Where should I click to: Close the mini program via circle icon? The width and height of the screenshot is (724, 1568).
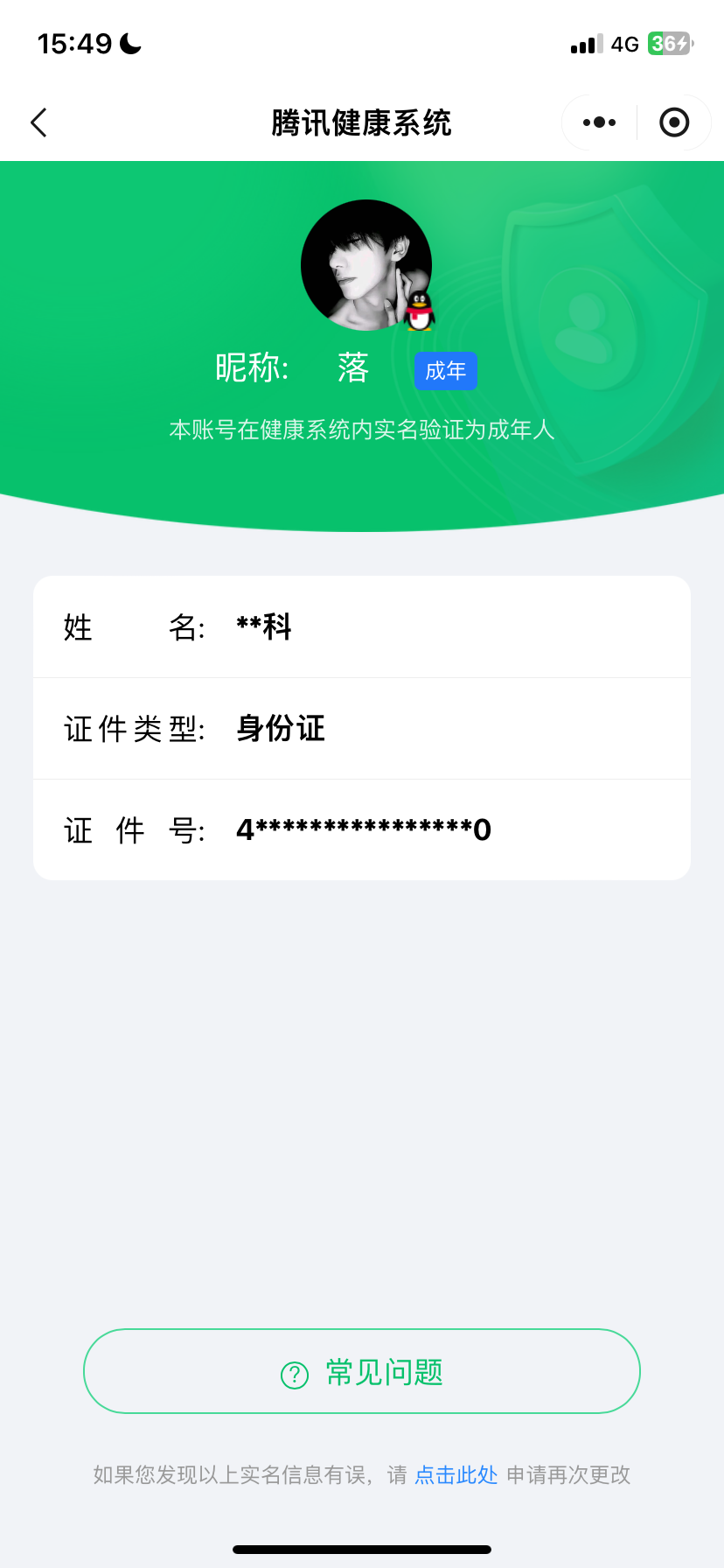[x=673, y=122]
